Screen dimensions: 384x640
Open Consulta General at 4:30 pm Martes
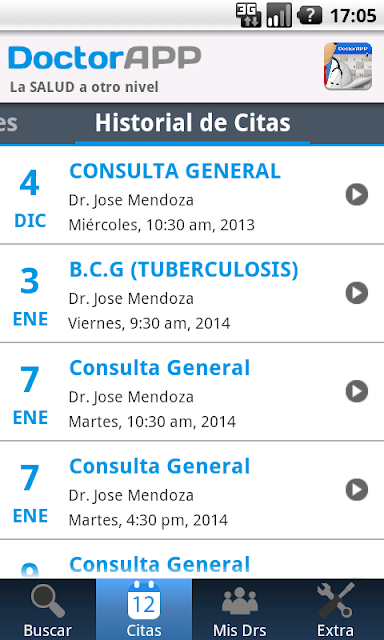click(x=192, y=490)
